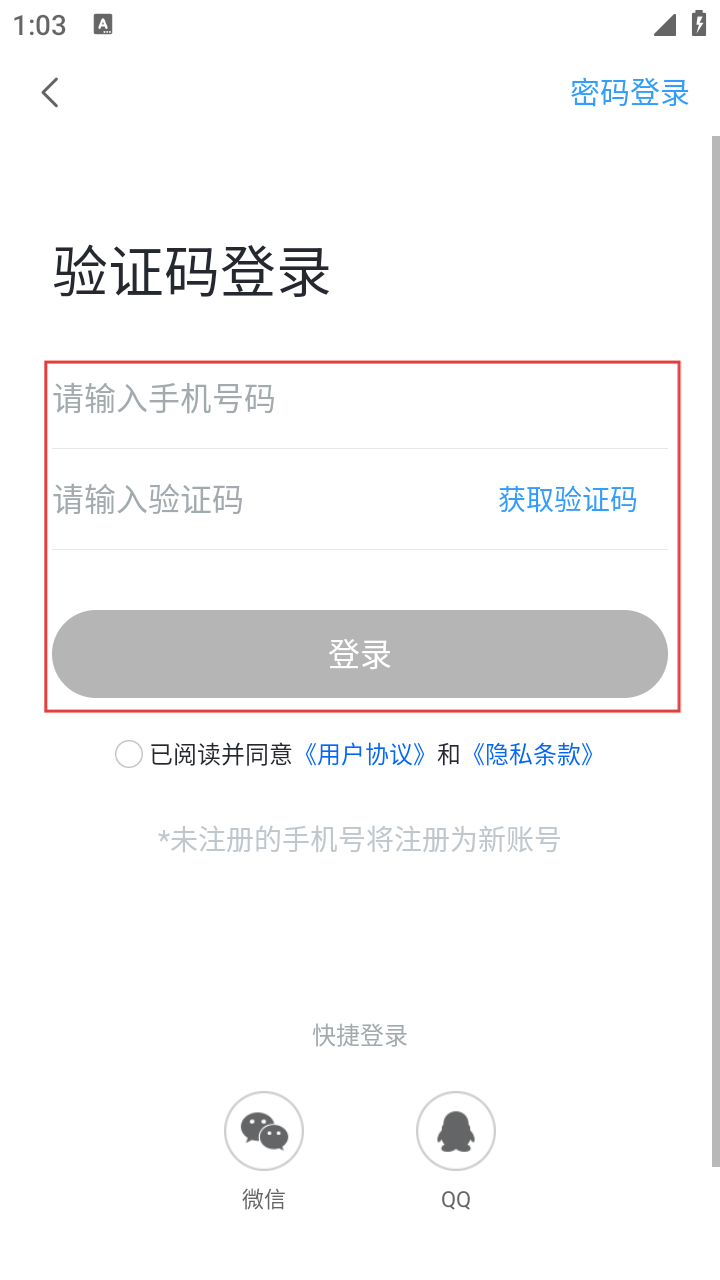Tap the 登录 login button
This screenshot has width=720, height=1280.
pyautogui.click(x=359, y=654)
